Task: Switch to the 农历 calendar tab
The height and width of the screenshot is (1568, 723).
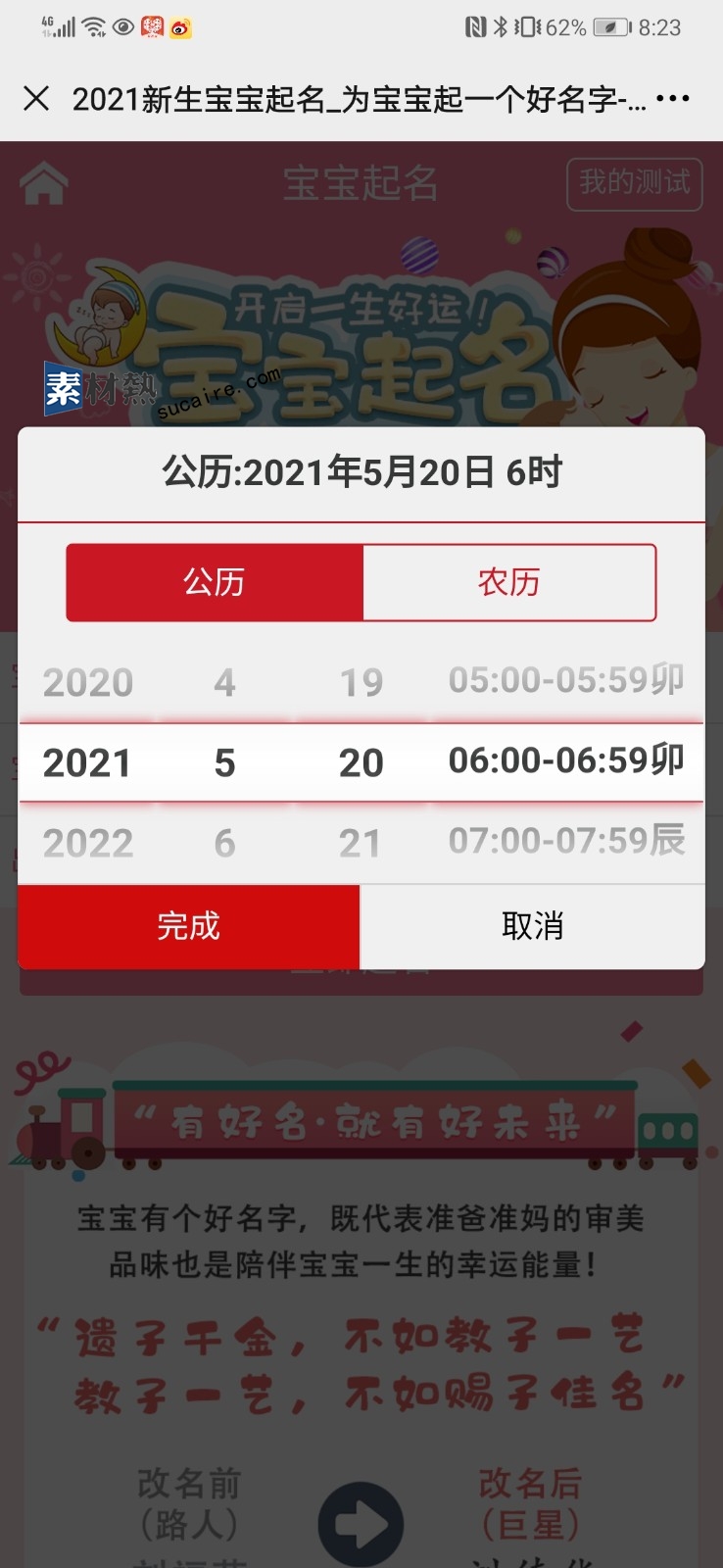Action: coord(508,582)
